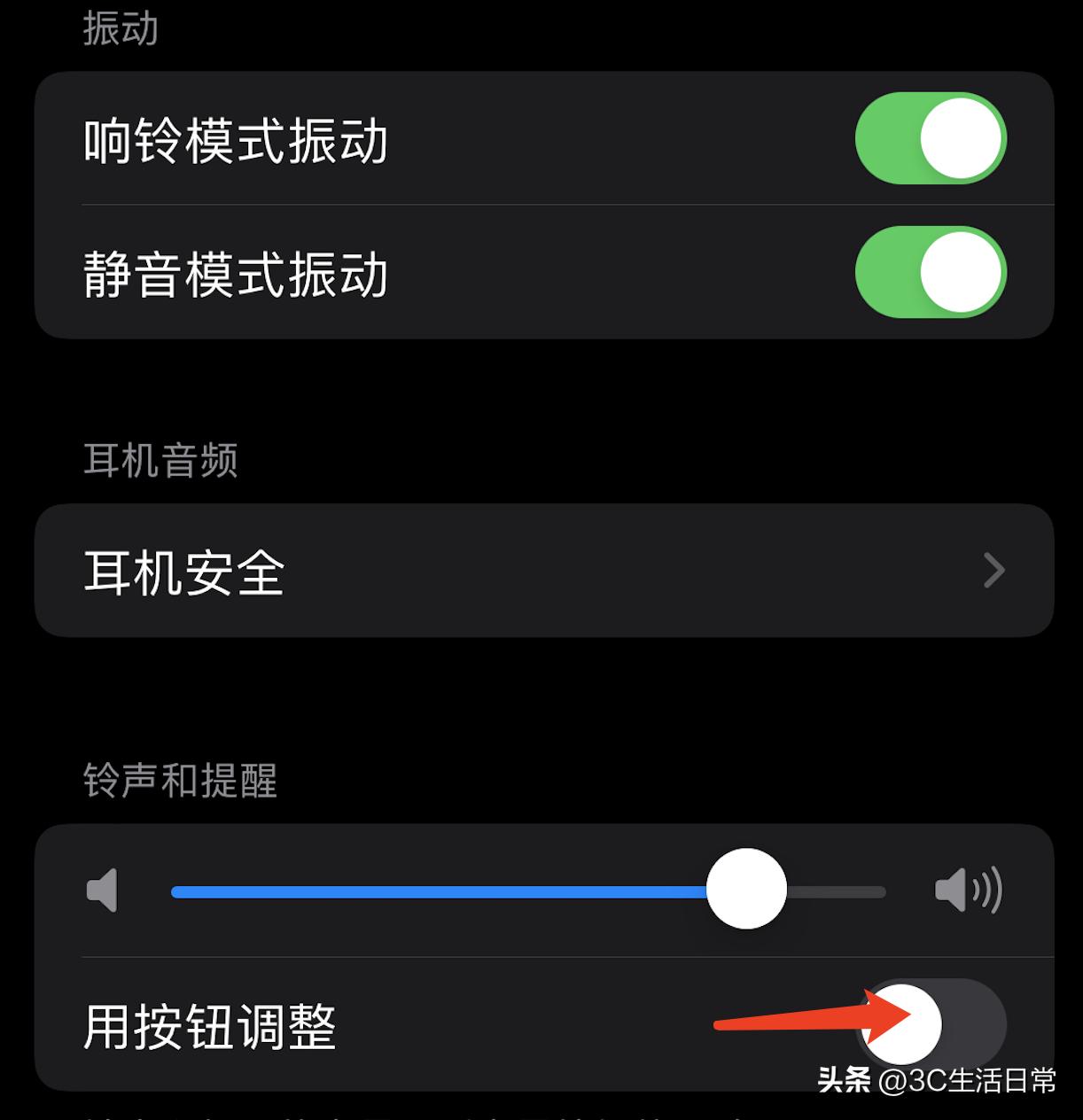This screenshot has width=1083, height=1120.
Task: Select the 耳机音频 section header
Action: (x=158, y=461)
